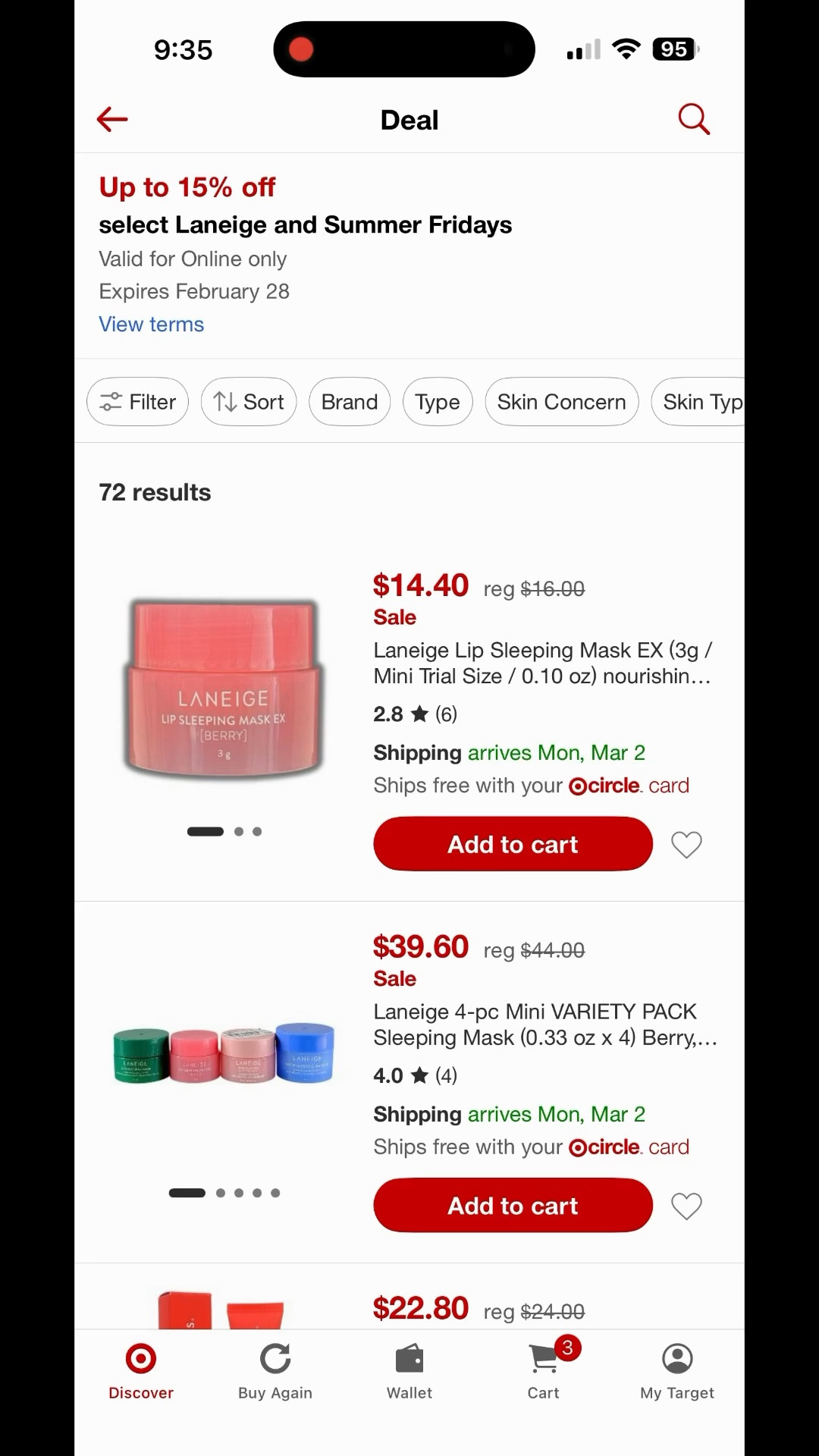This screenshot has height=1456, width=819.
Task: Open the Laneige 4-pc Variety Pack thumbnail
Action: (223, 1054)
